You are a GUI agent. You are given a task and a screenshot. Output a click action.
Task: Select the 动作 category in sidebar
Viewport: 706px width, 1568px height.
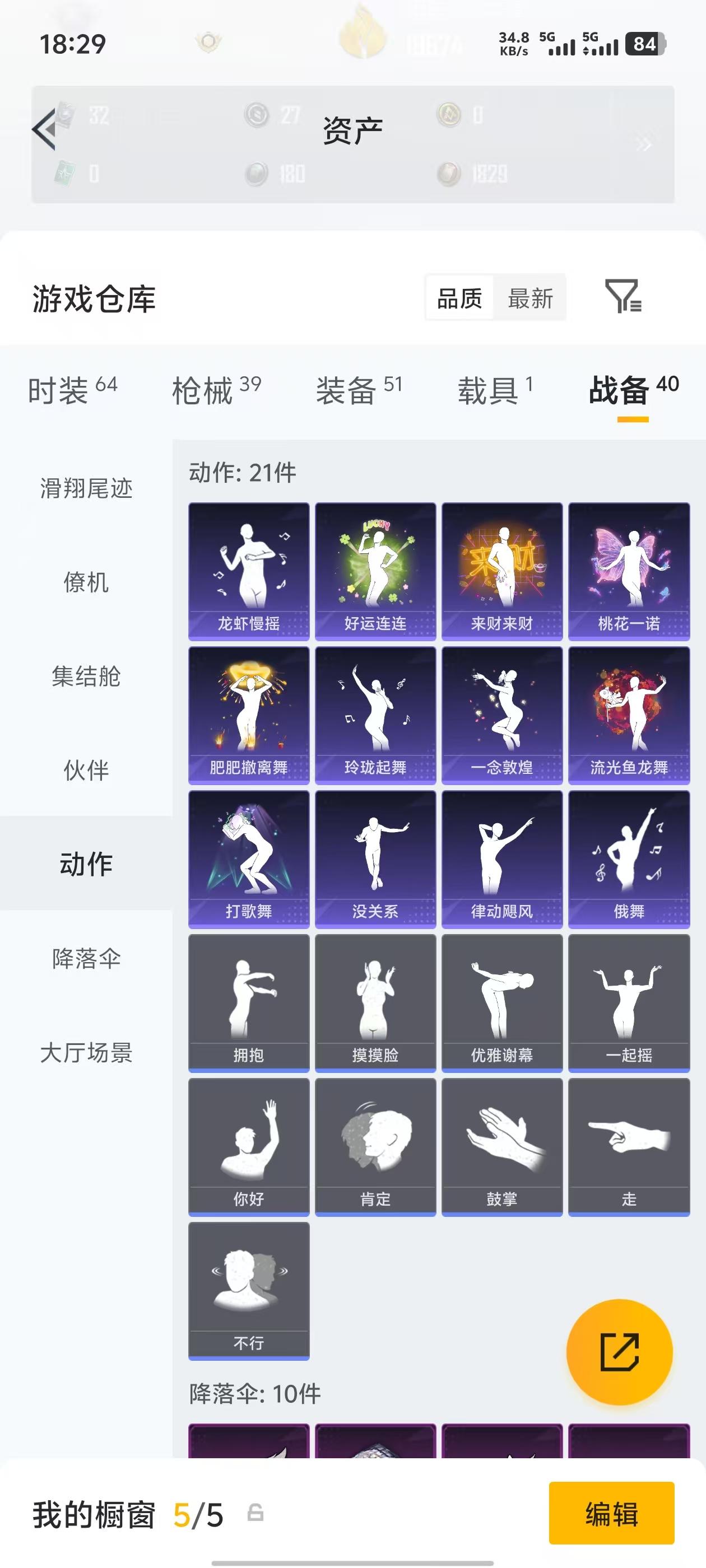coord(86,864)
